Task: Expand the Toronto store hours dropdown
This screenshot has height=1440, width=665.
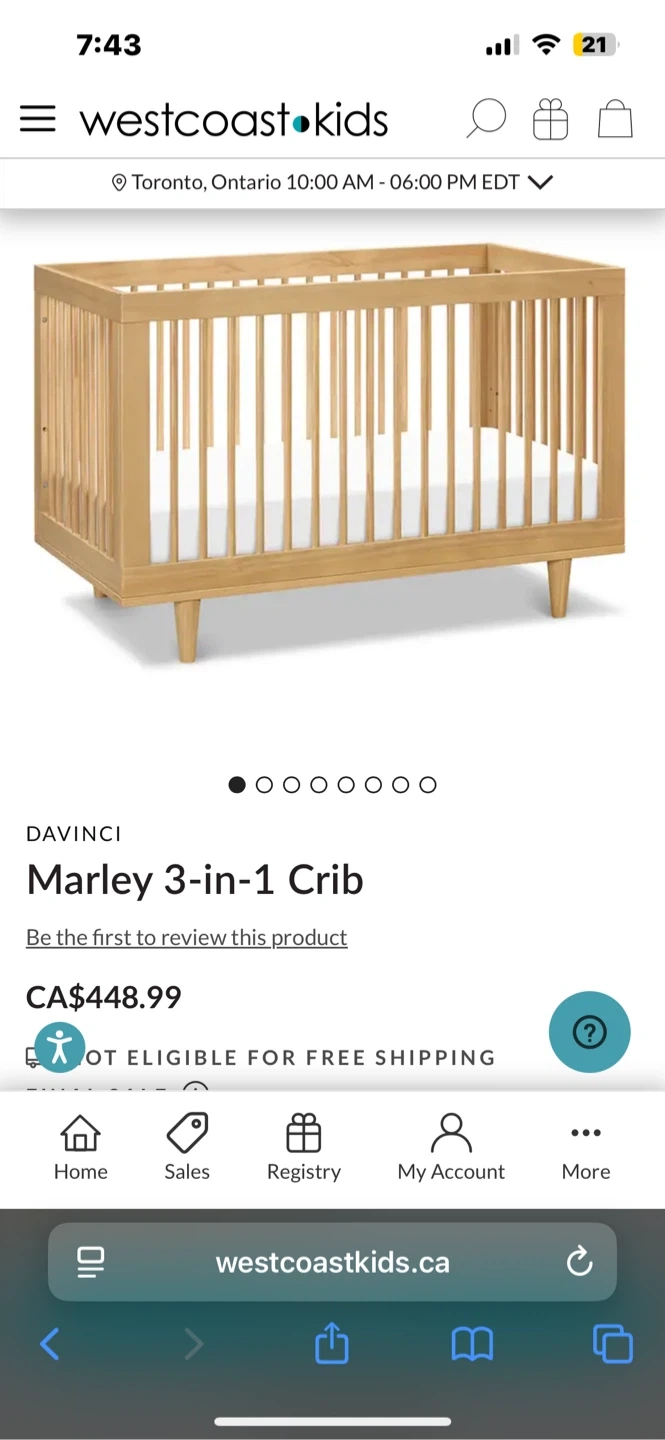Action: (540, 182)
